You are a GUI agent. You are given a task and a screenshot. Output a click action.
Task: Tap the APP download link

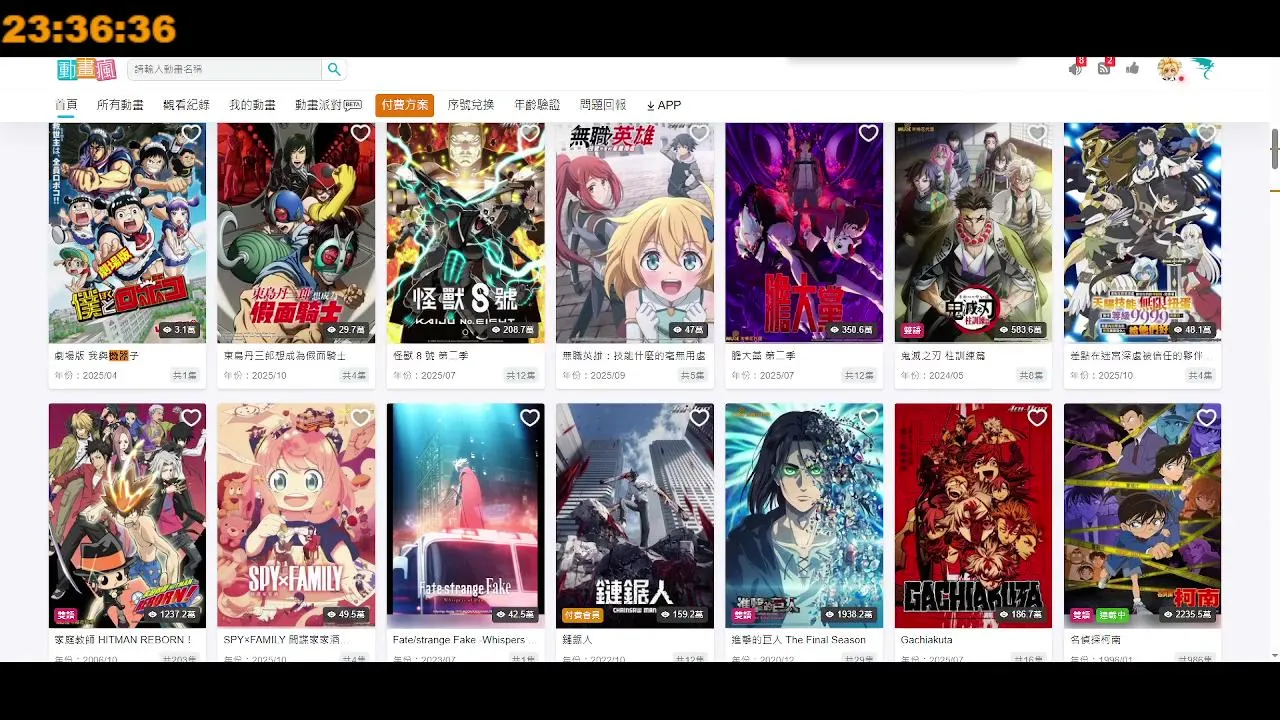pyautogui.click(x=664, y=105)
